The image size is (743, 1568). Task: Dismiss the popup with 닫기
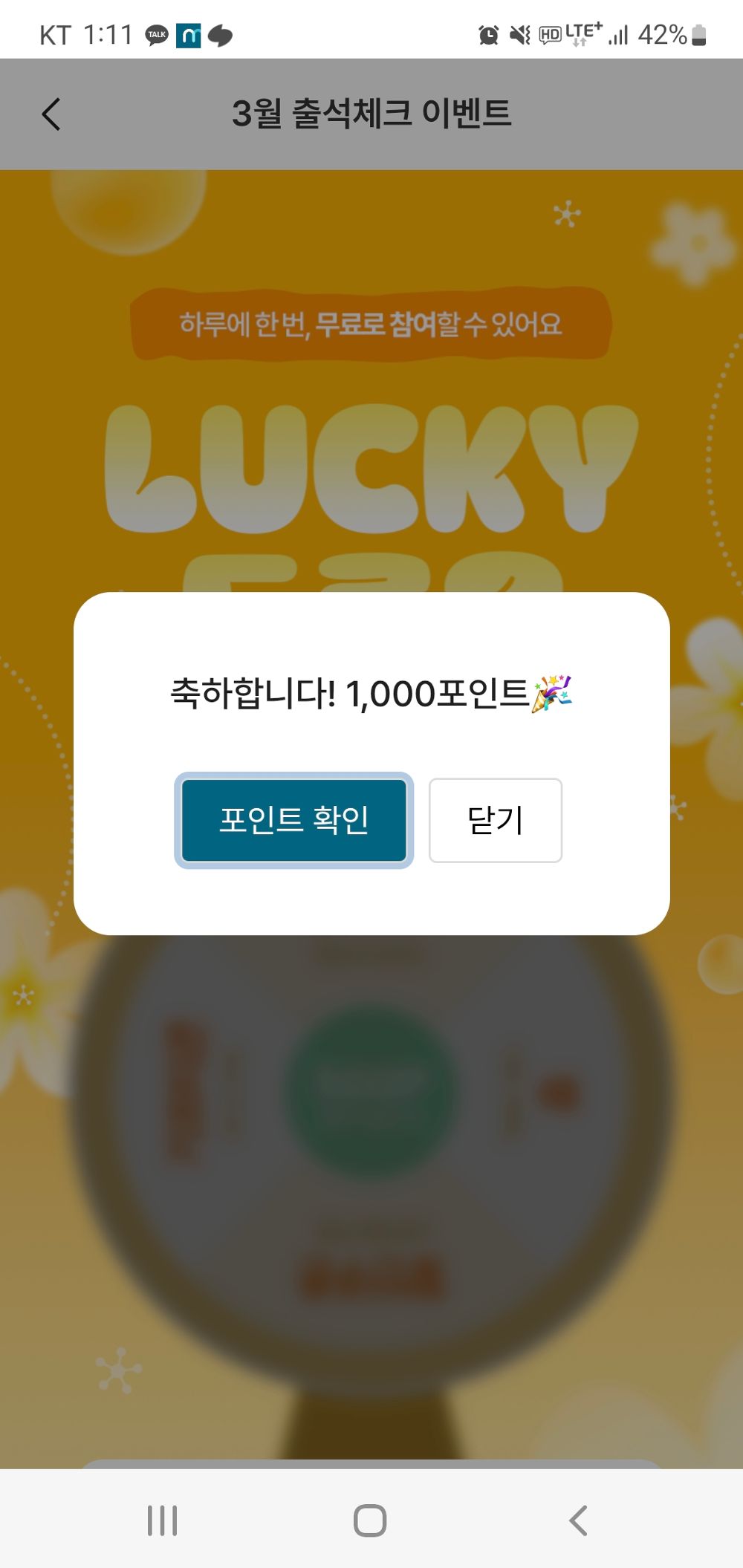point(495,819)
